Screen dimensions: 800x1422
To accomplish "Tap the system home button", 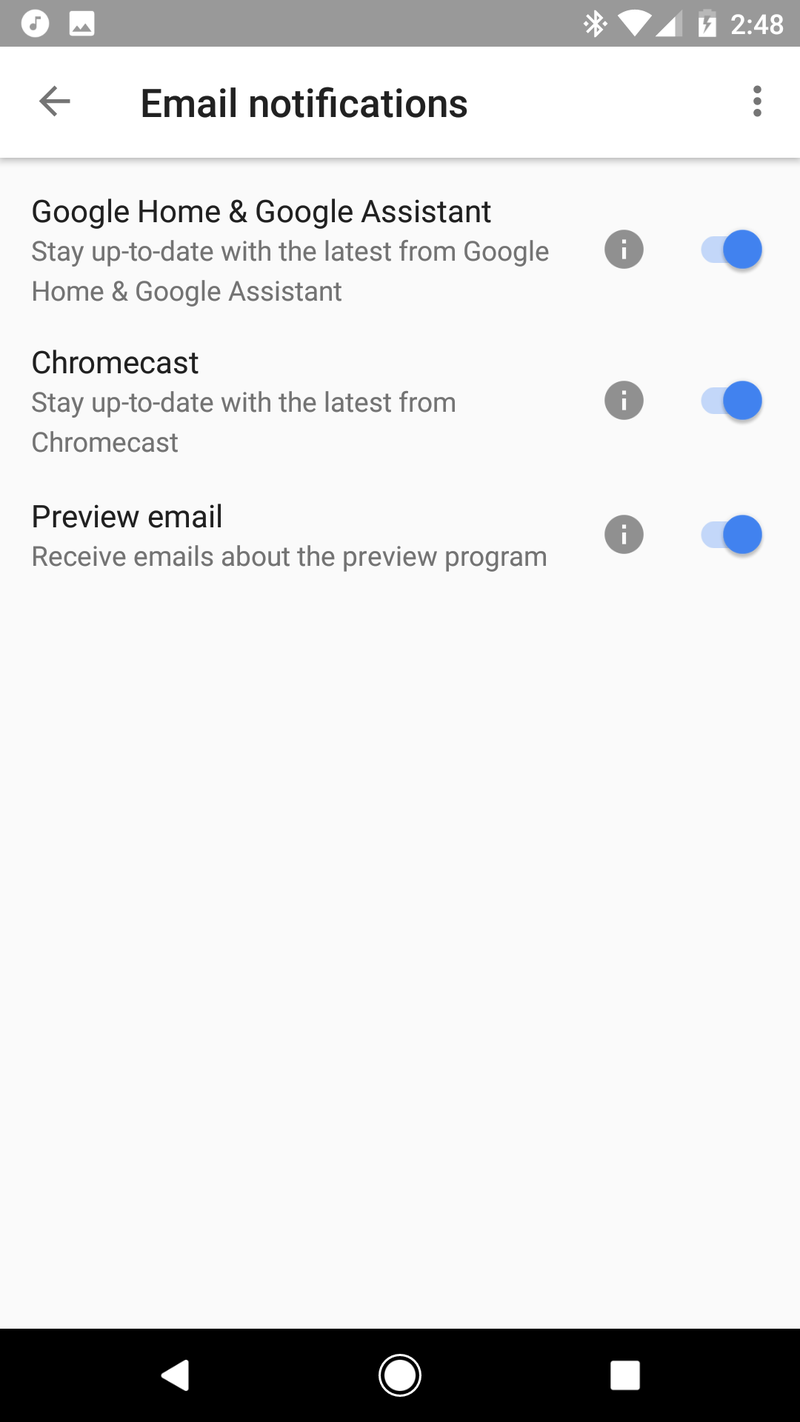I will 400,1376.
